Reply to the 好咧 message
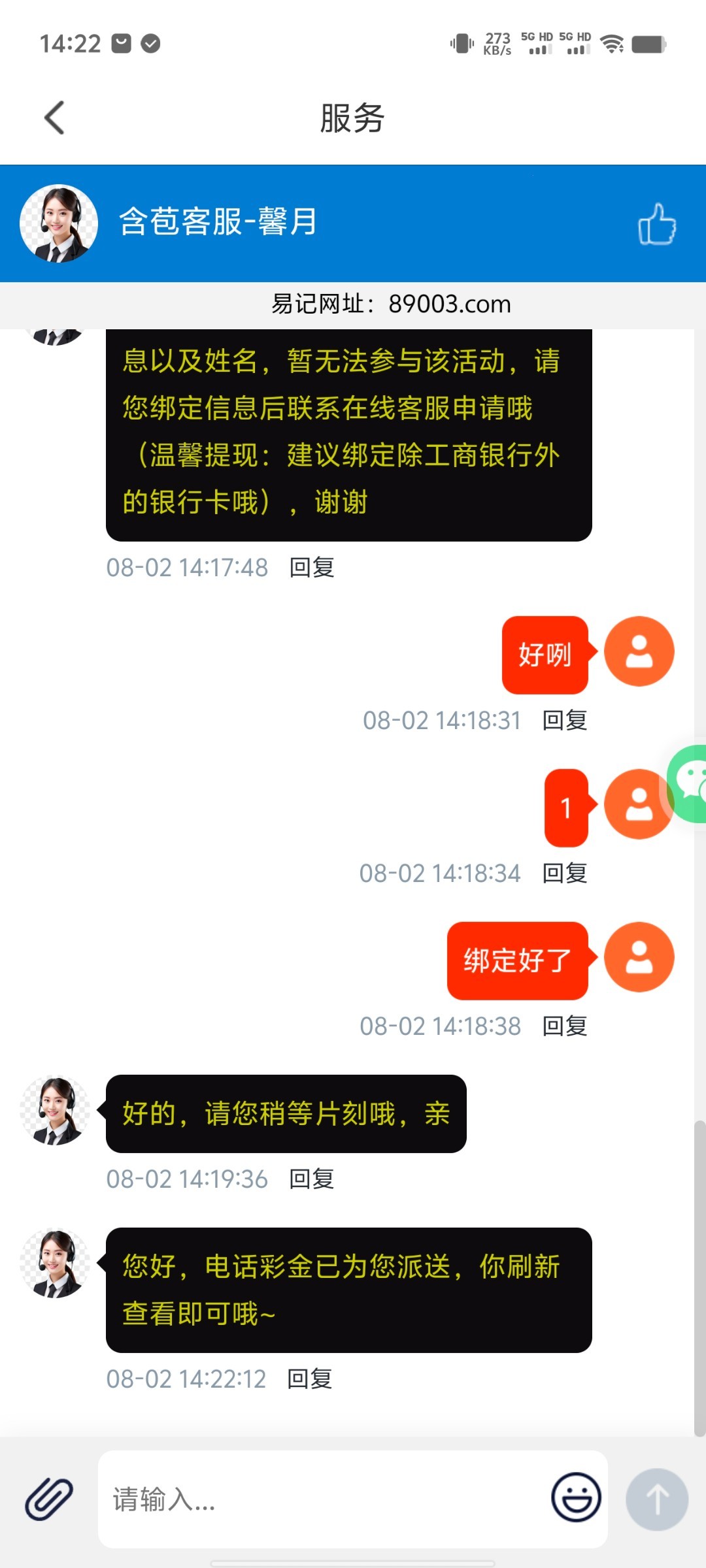706x1568 pixels. [565, 720]
